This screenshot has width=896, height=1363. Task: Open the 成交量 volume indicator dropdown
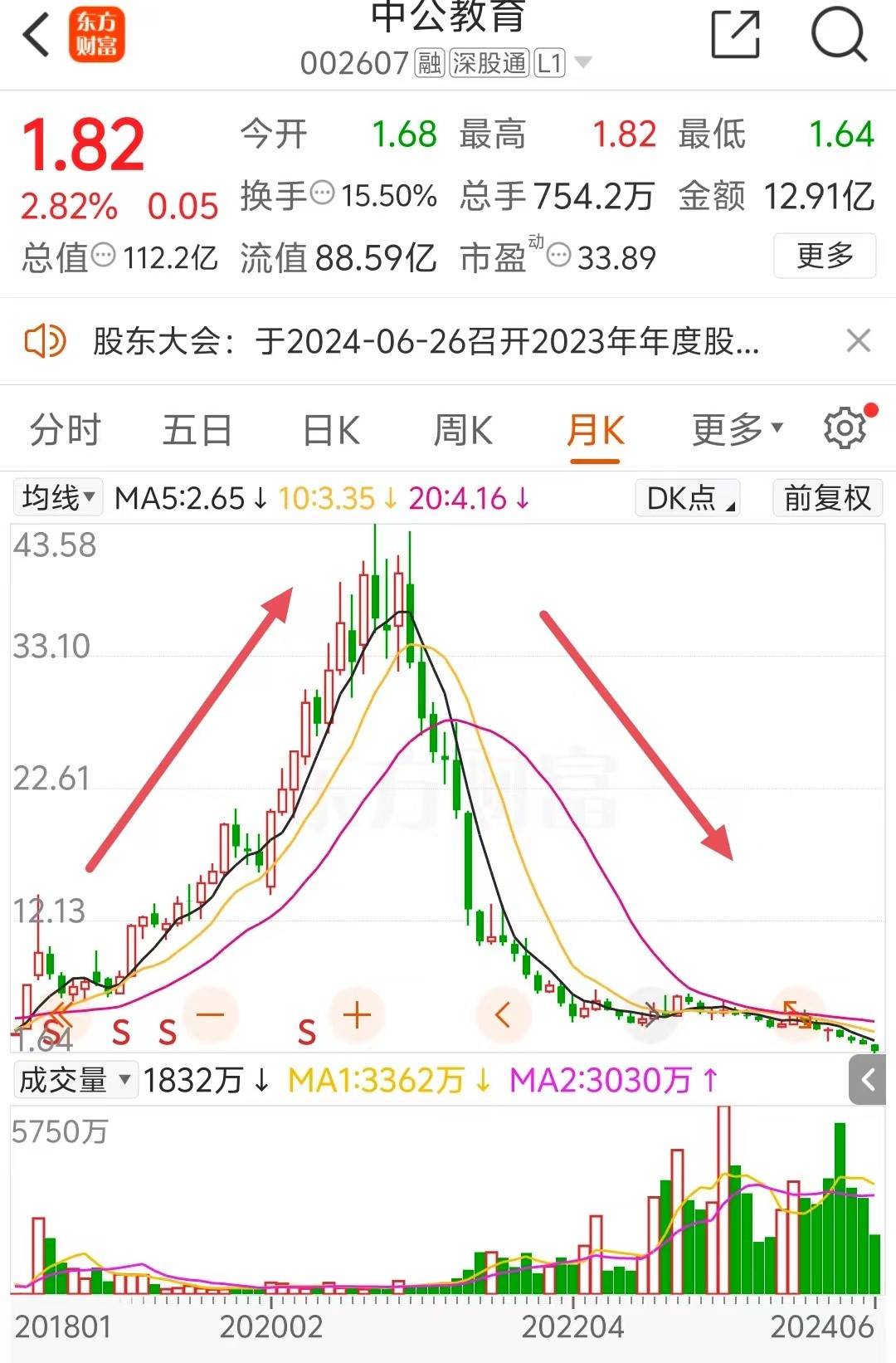[x=73, y=1080]
